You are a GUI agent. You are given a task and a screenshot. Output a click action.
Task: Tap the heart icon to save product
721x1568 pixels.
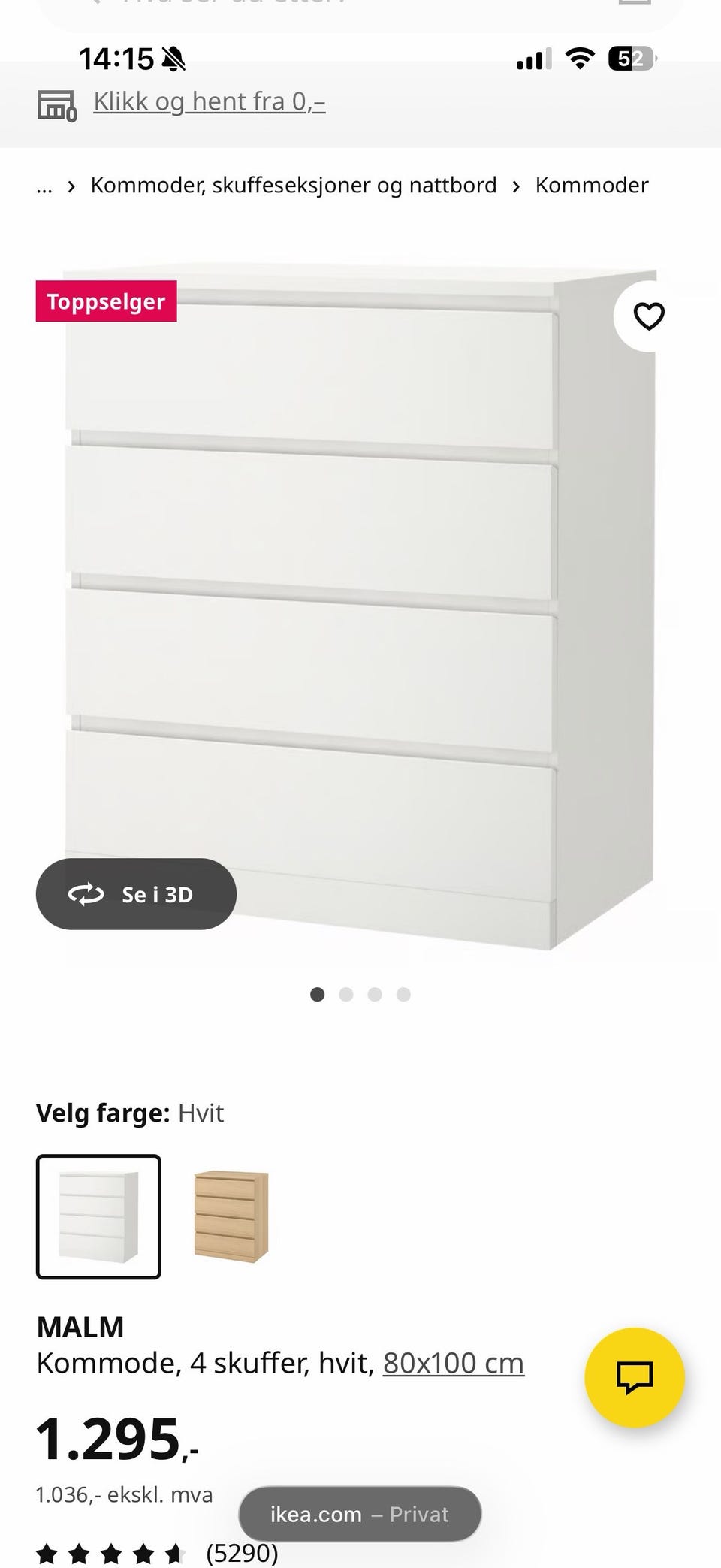pyautogui.click(x=648, y=316)
